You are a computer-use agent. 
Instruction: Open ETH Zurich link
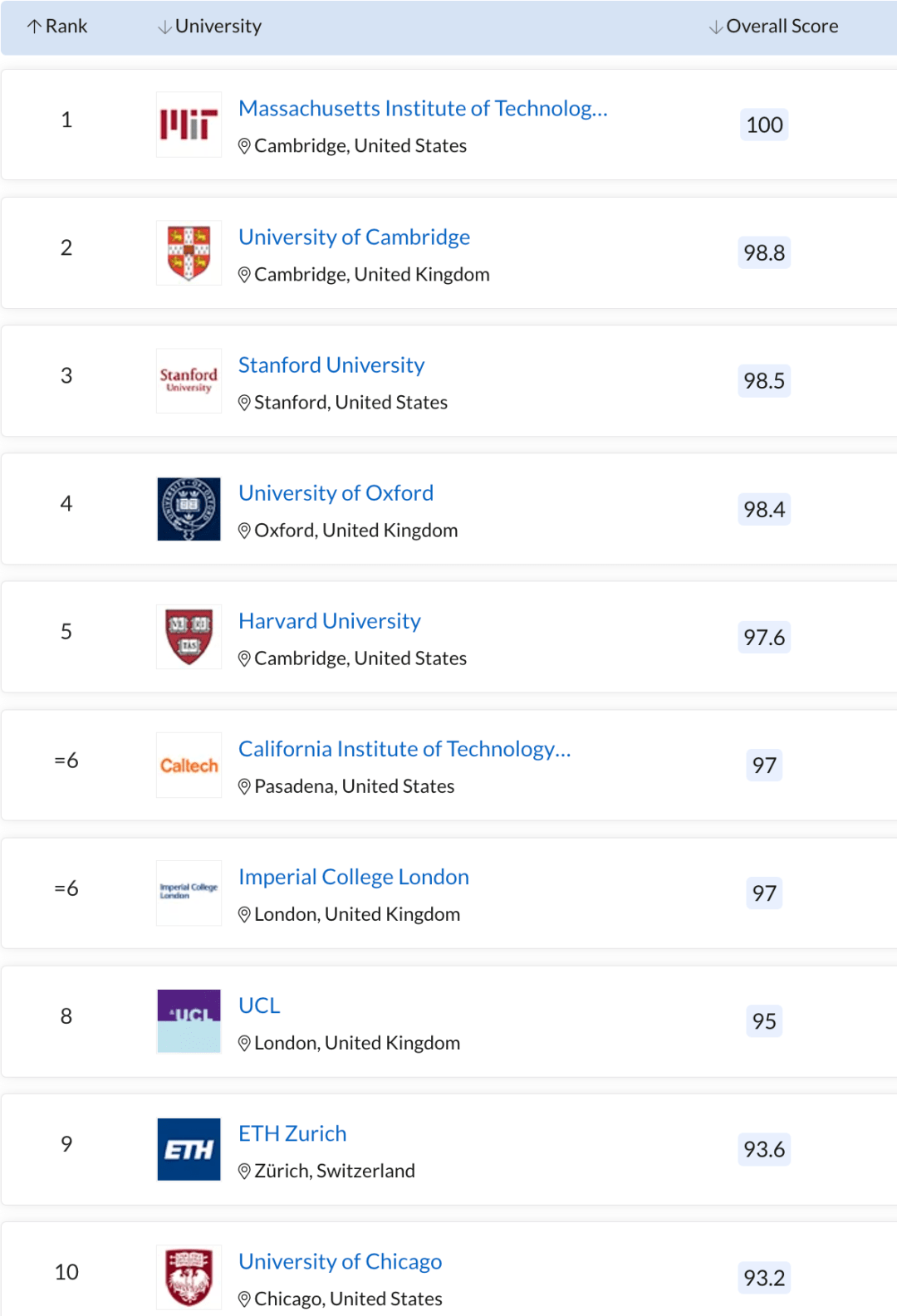tap(292, 1133)
